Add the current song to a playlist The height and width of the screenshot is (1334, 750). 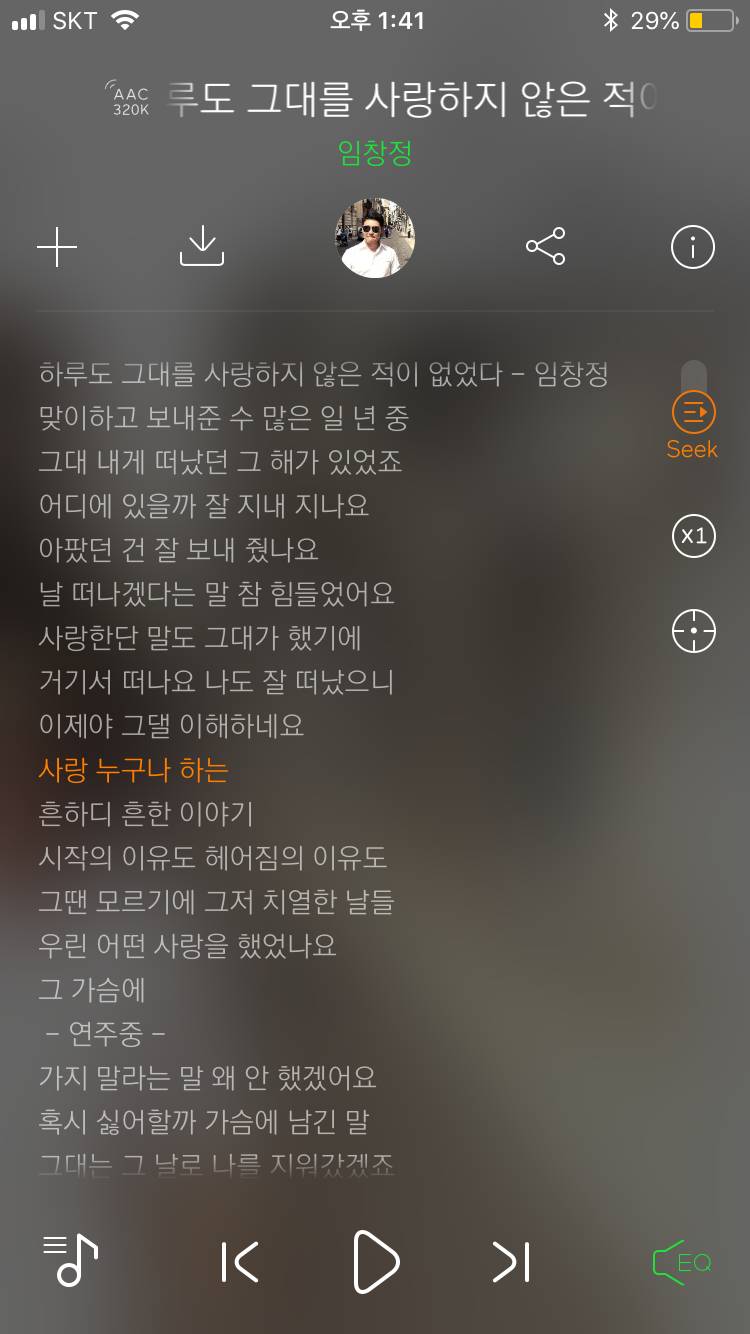pyautogui.click(x=57, y=247)
